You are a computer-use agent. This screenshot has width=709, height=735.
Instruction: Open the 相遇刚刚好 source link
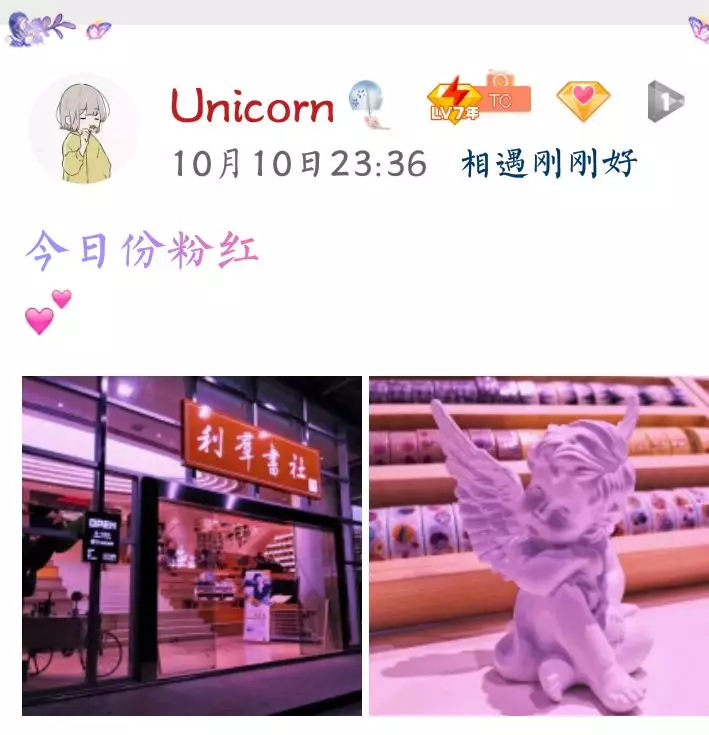pos(549,163)
